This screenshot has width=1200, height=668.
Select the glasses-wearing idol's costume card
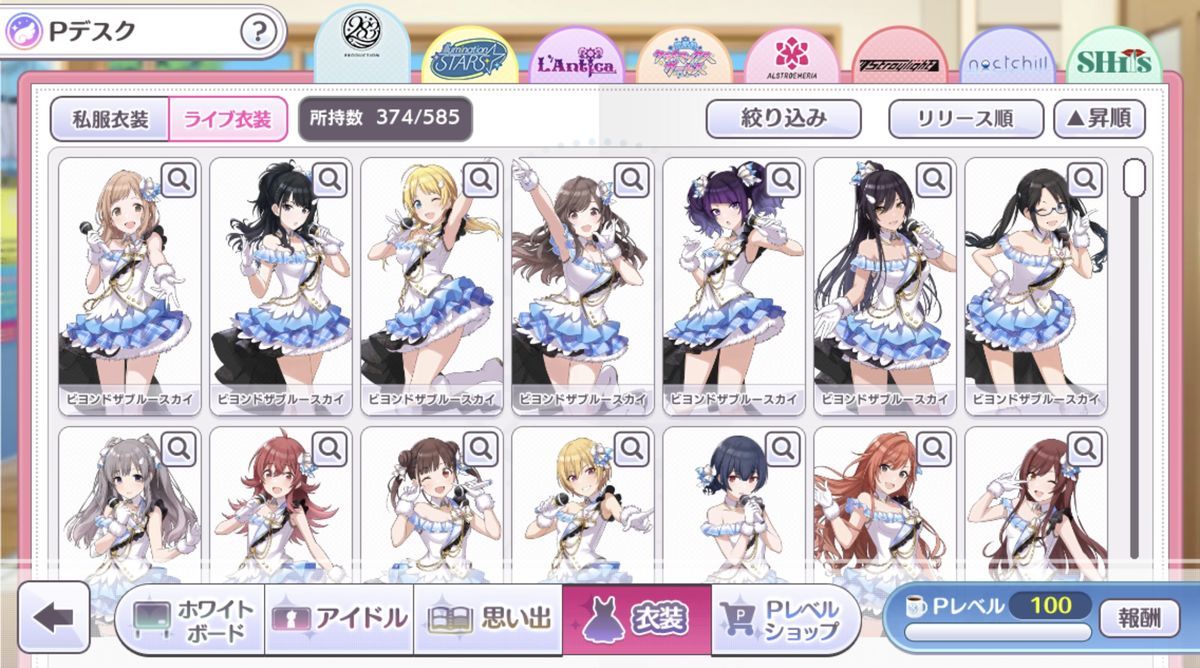click(x=1035, y=286)
